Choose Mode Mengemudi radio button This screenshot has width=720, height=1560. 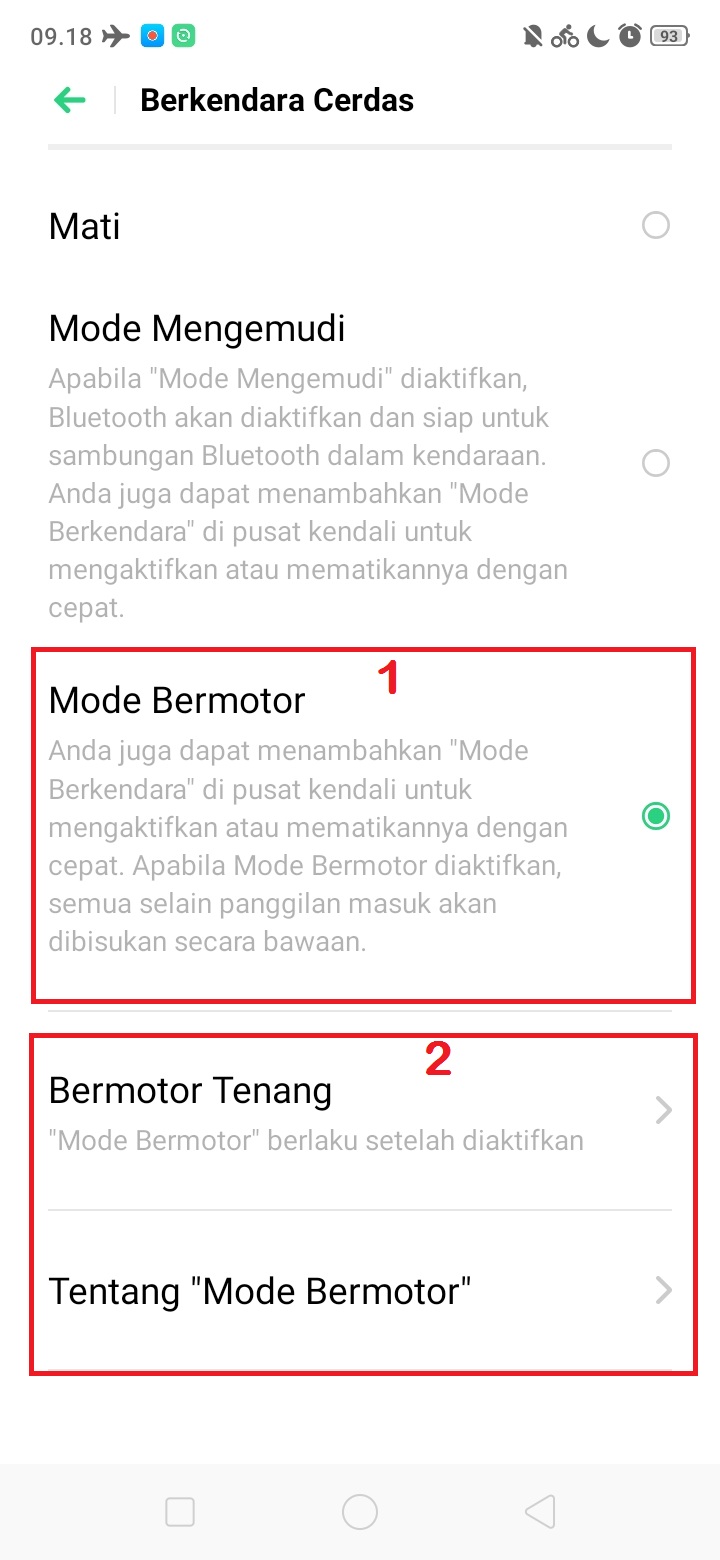click(655, 463)
